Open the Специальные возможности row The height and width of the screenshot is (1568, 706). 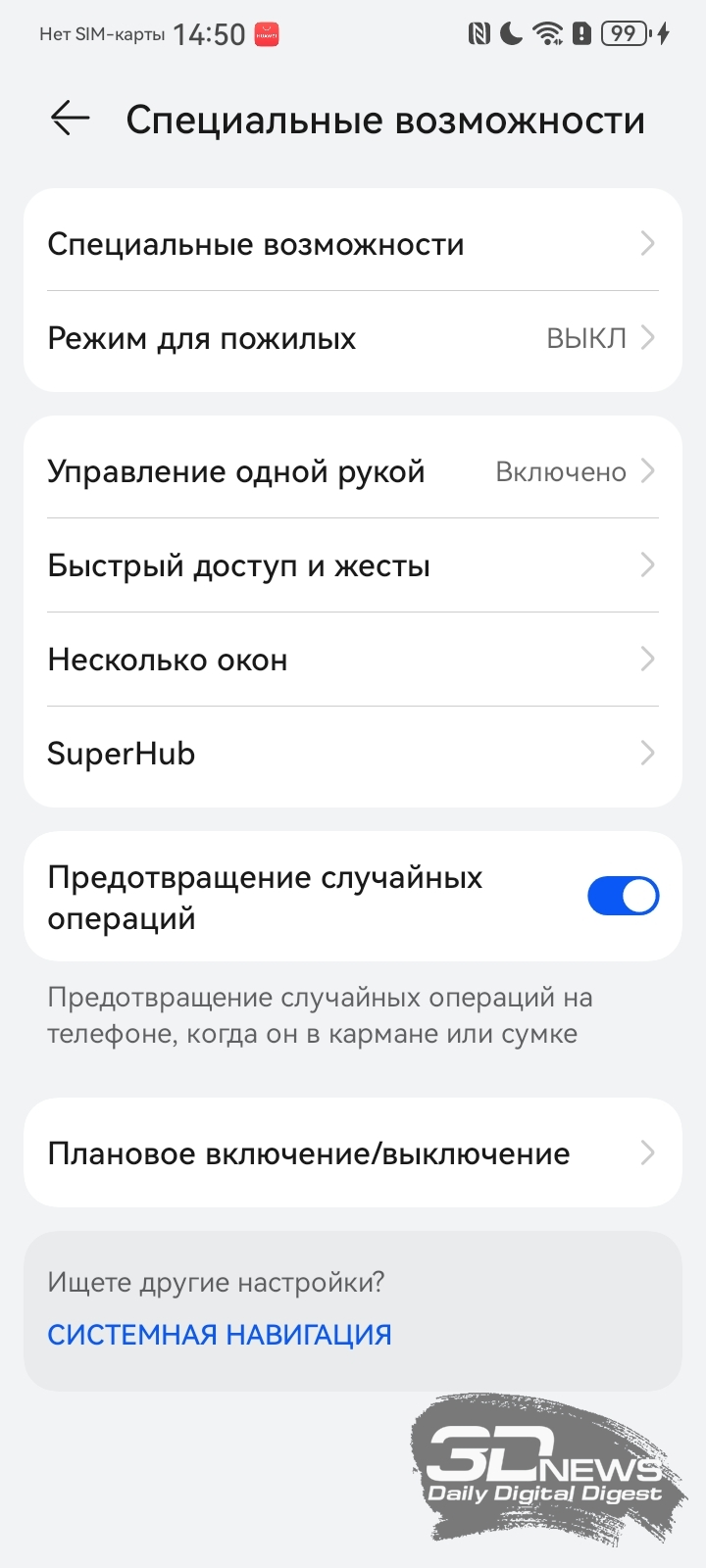[x=353, y=243]
